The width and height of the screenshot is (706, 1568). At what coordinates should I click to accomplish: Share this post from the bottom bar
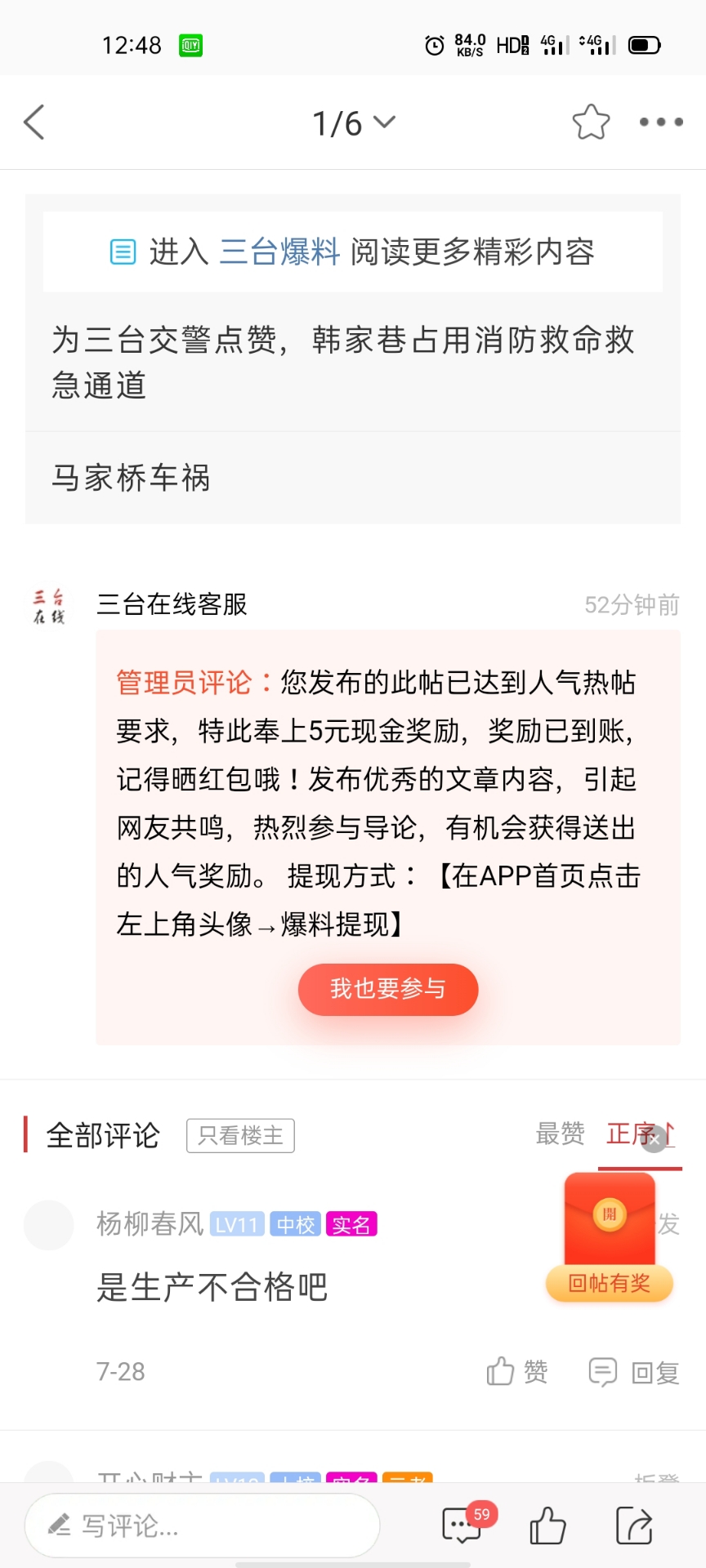pyautogui.click(x=634, y=1525)
